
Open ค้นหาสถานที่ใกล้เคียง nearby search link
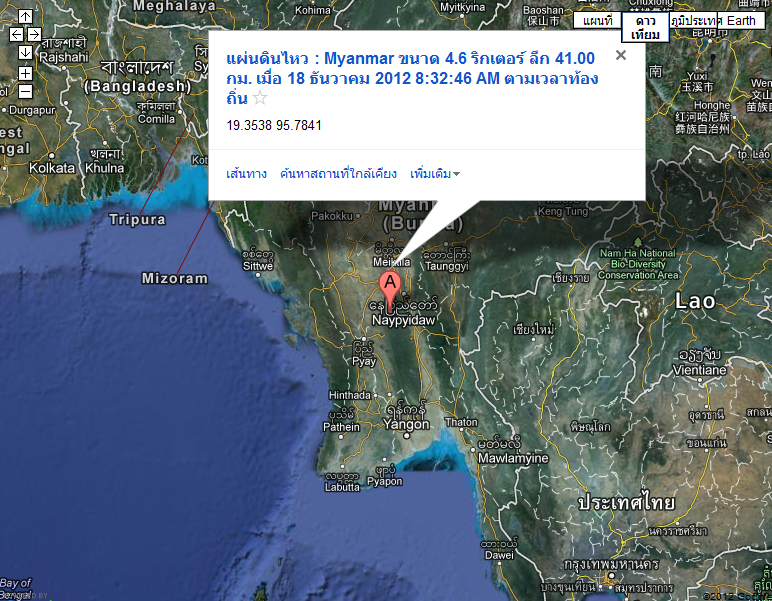click(x=338, y=173)
